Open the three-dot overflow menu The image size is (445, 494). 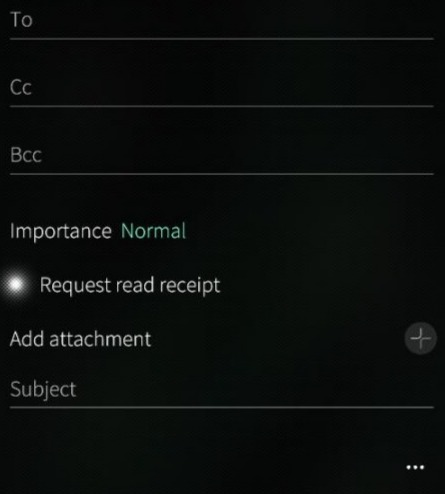(x=415, y=467)
